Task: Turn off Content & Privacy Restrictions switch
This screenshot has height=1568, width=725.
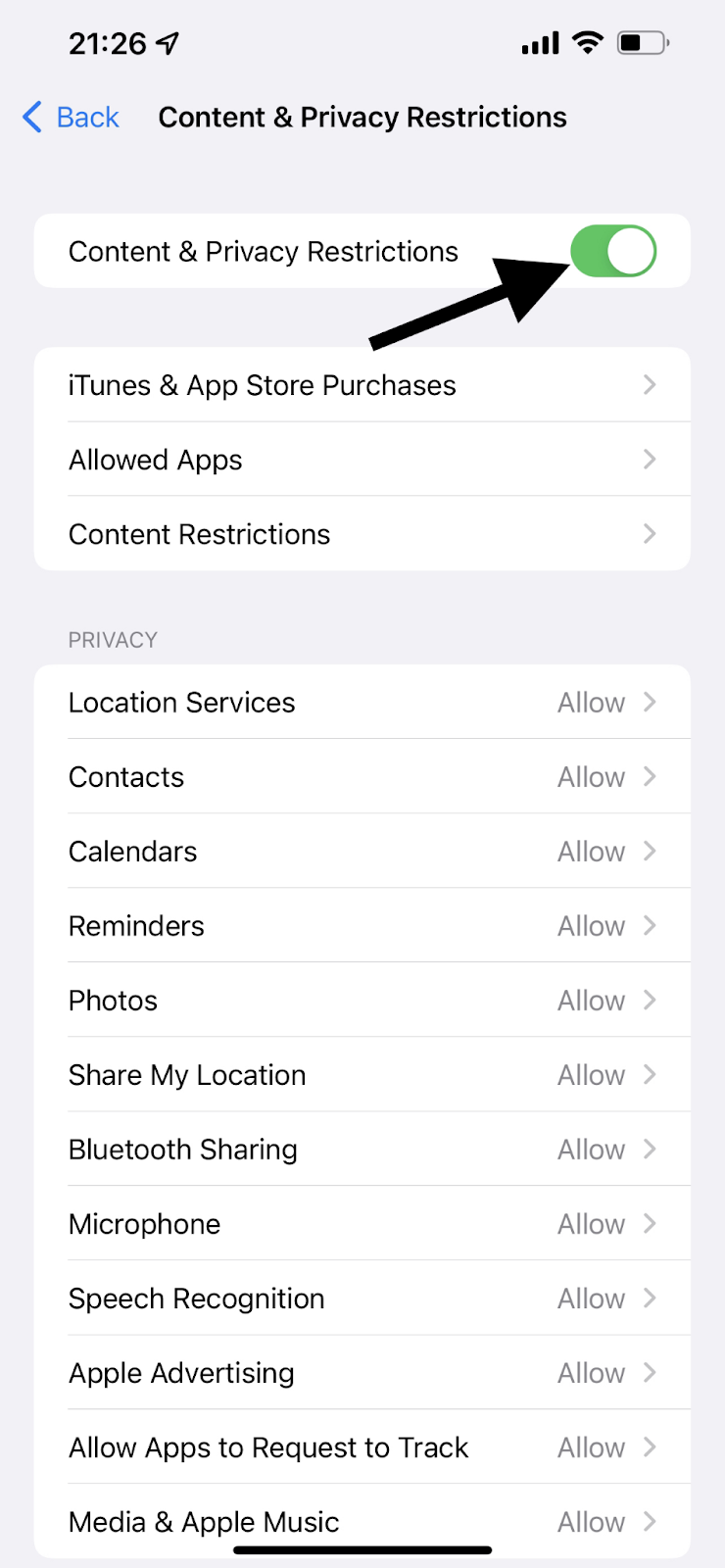Action: click(x=613, y=252)
